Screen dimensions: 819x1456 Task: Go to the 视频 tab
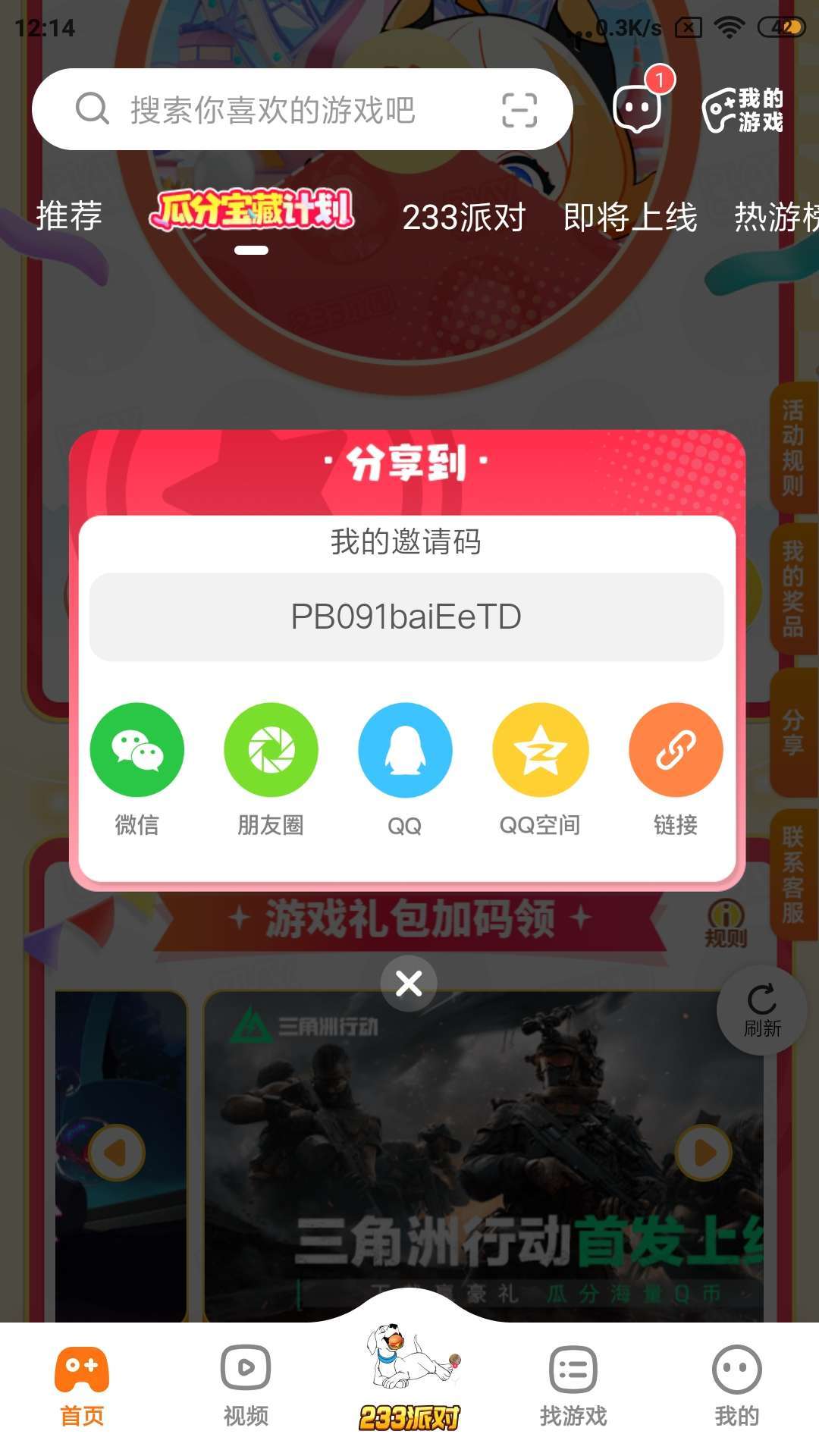pos(246,1385)
